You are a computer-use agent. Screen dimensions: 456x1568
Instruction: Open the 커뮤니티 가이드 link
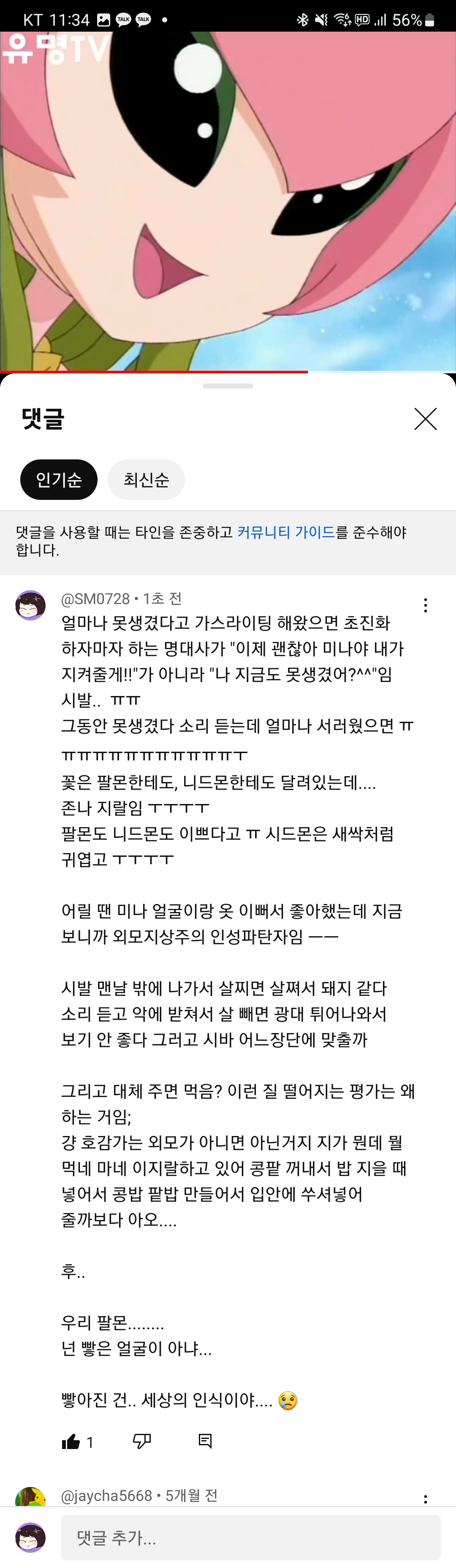(286, 532)
